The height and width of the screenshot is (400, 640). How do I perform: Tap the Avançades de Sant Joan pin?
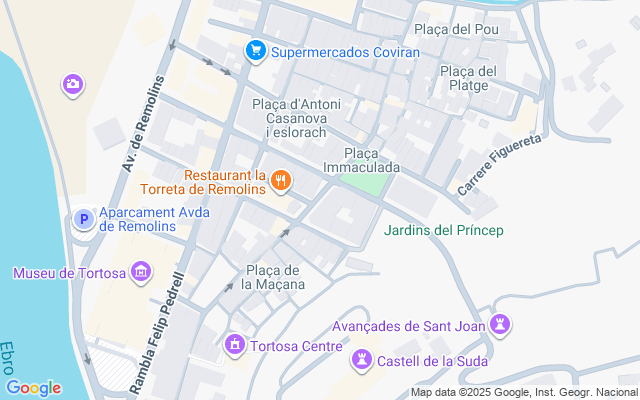(x=499, y=324)
